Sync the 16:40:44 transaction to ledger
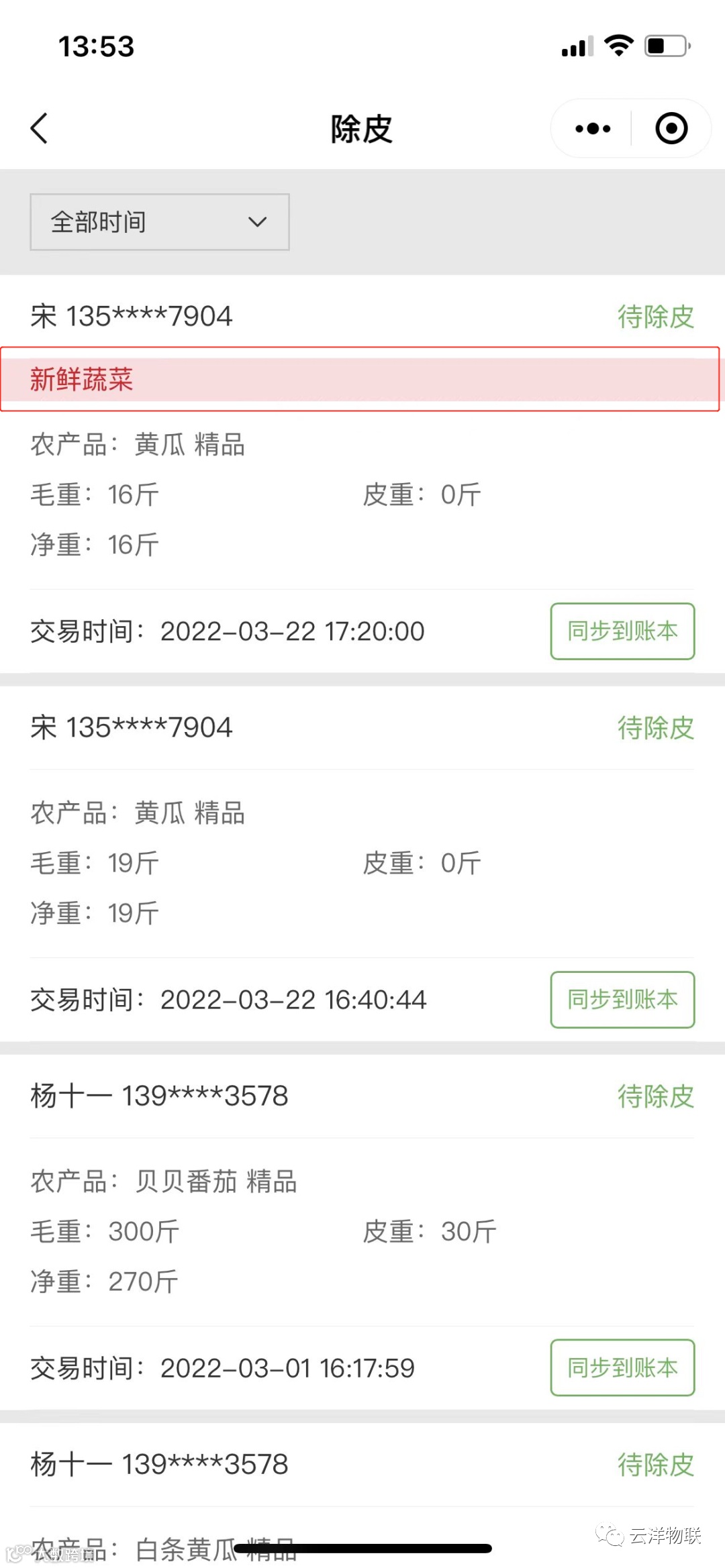This screenshot has height=1568, width=725. pos(622,1000)
